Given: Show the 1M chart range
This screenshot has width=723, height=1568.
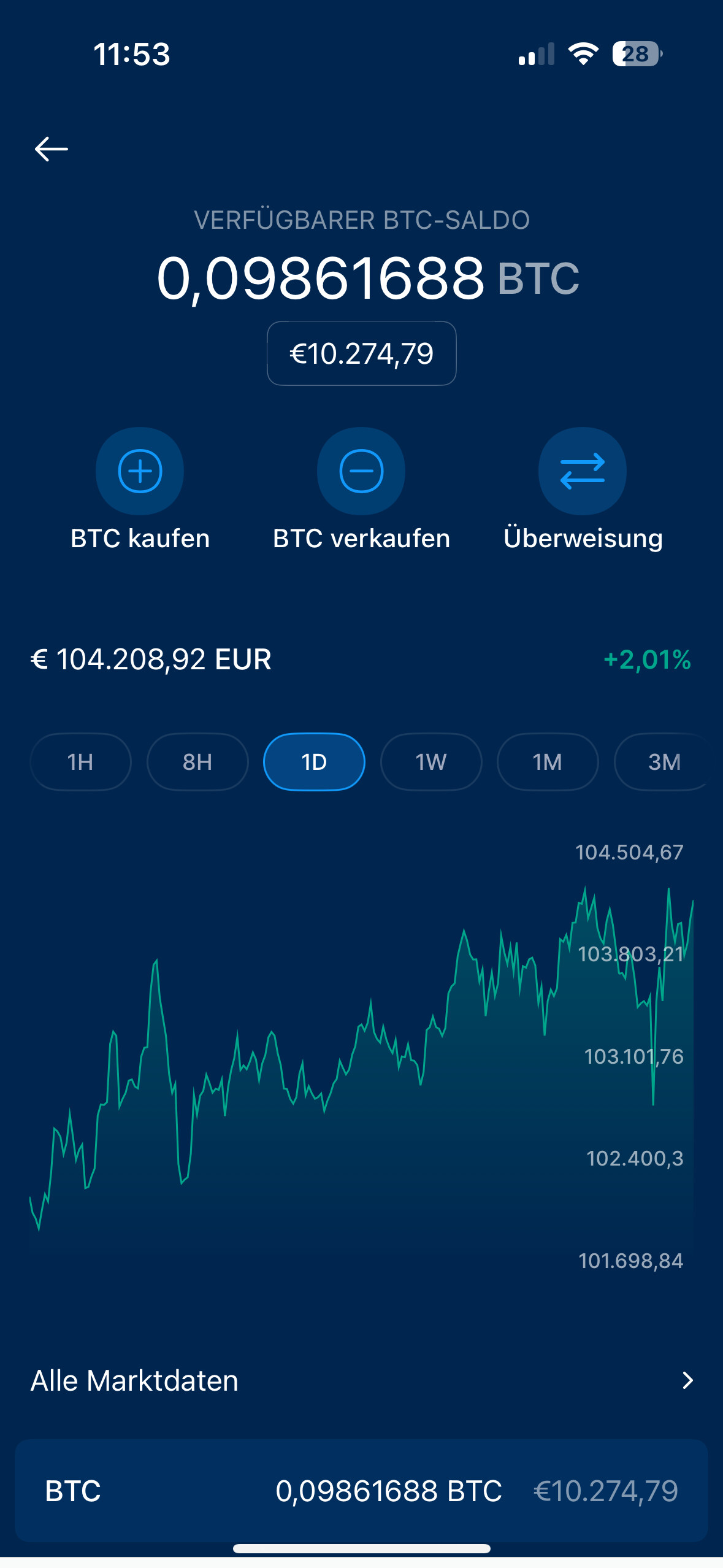Looking at the screenshot, I should tap(548, 762).
